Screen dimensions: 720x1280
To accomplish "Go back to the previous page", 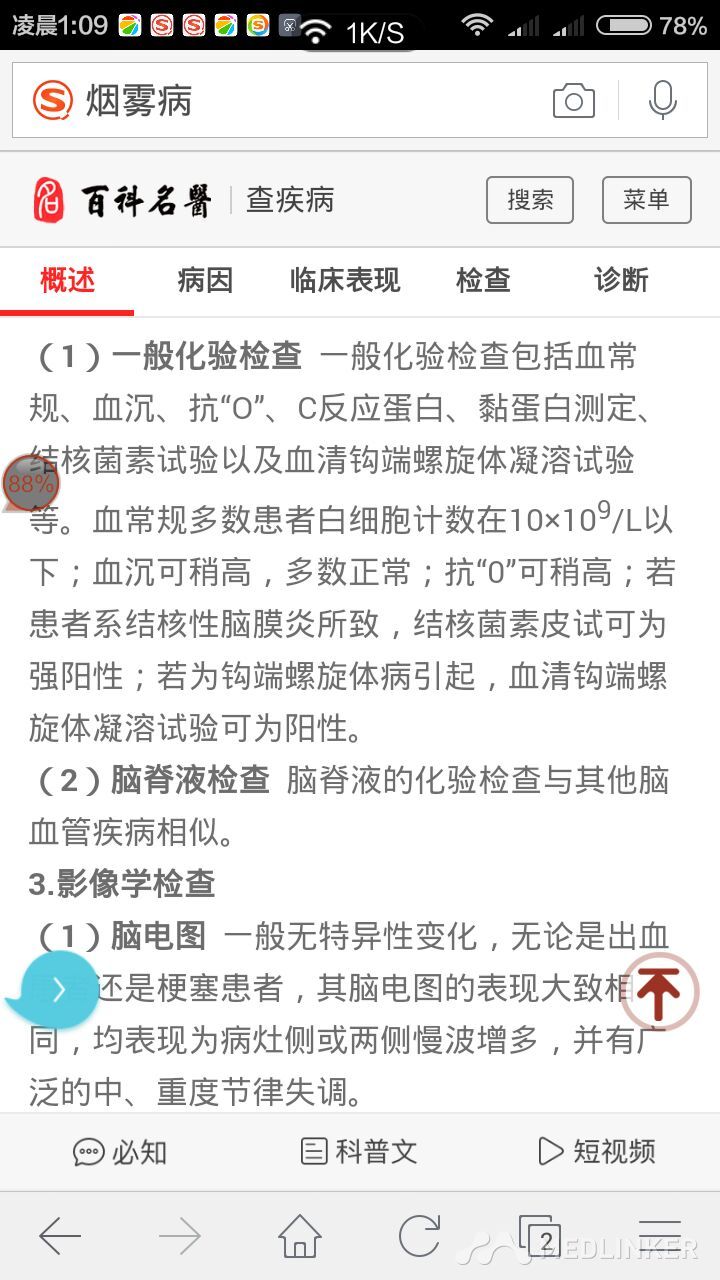I will click(x=60, y=1238).
